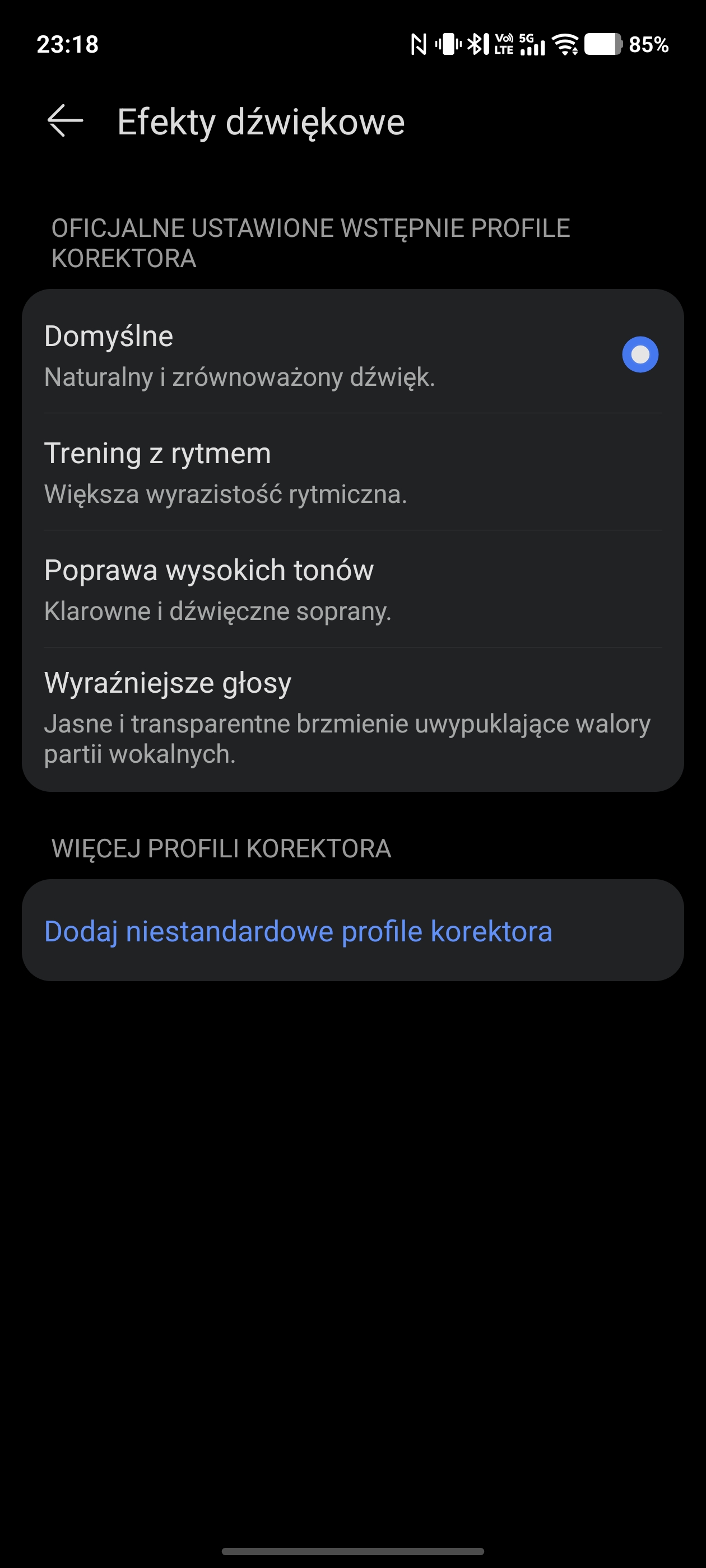The height and width of the screenshot is (1568, 706).
Task: Open Dodaj niestandardowe profile korektora
Action: click(x=299, y=931)
